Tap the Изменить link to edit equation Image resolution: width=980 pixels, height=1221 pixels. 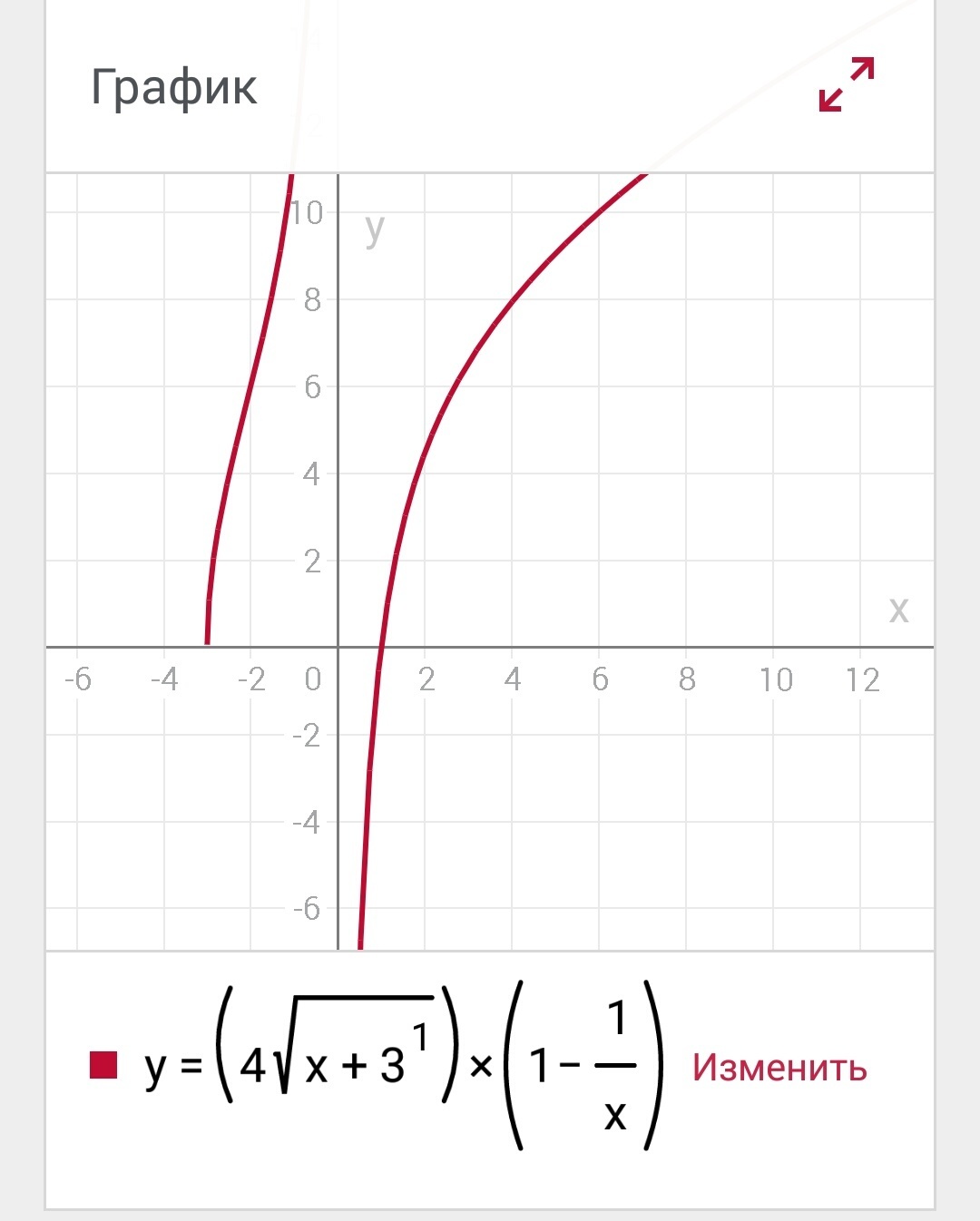click(x=779, y=1067)
